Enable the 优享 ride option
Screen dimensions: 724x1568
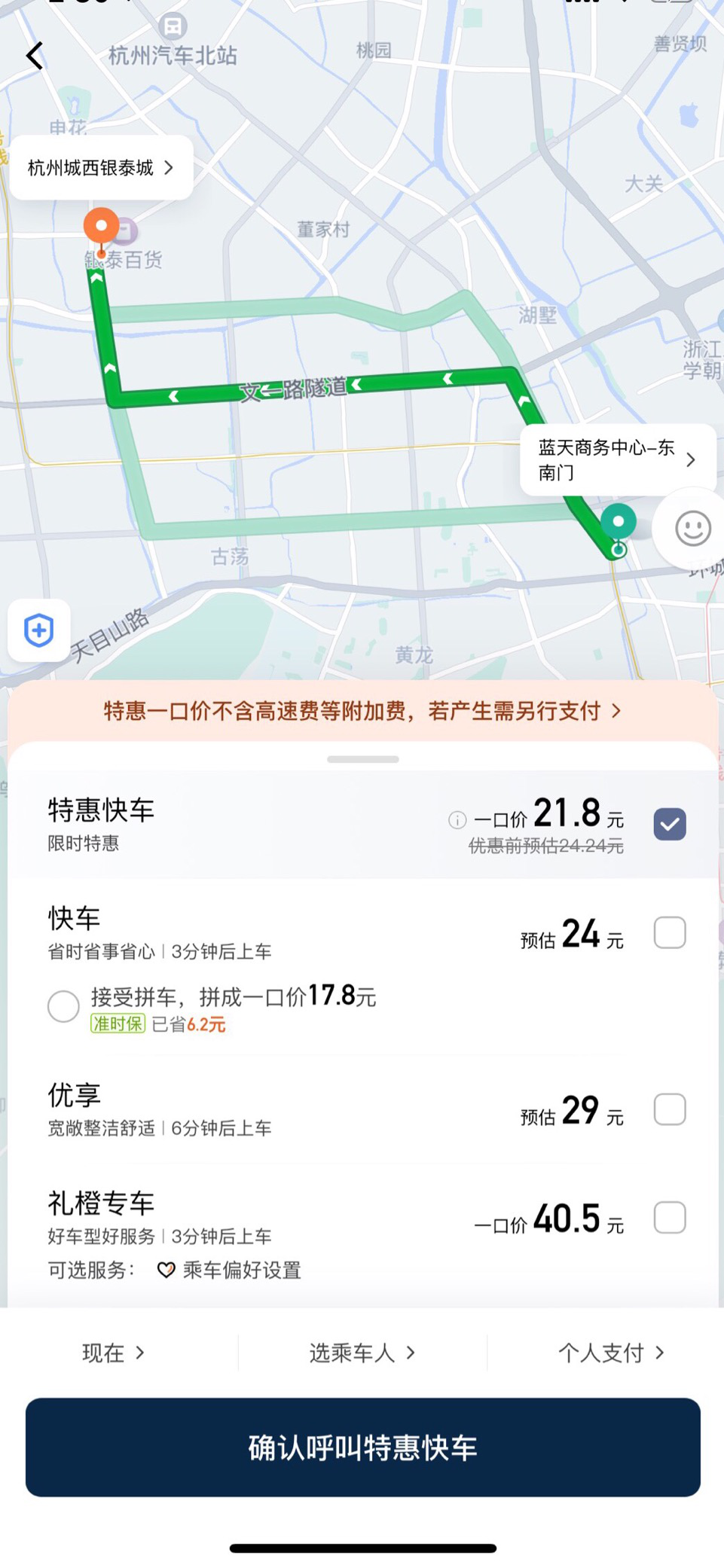(669, 1109)
